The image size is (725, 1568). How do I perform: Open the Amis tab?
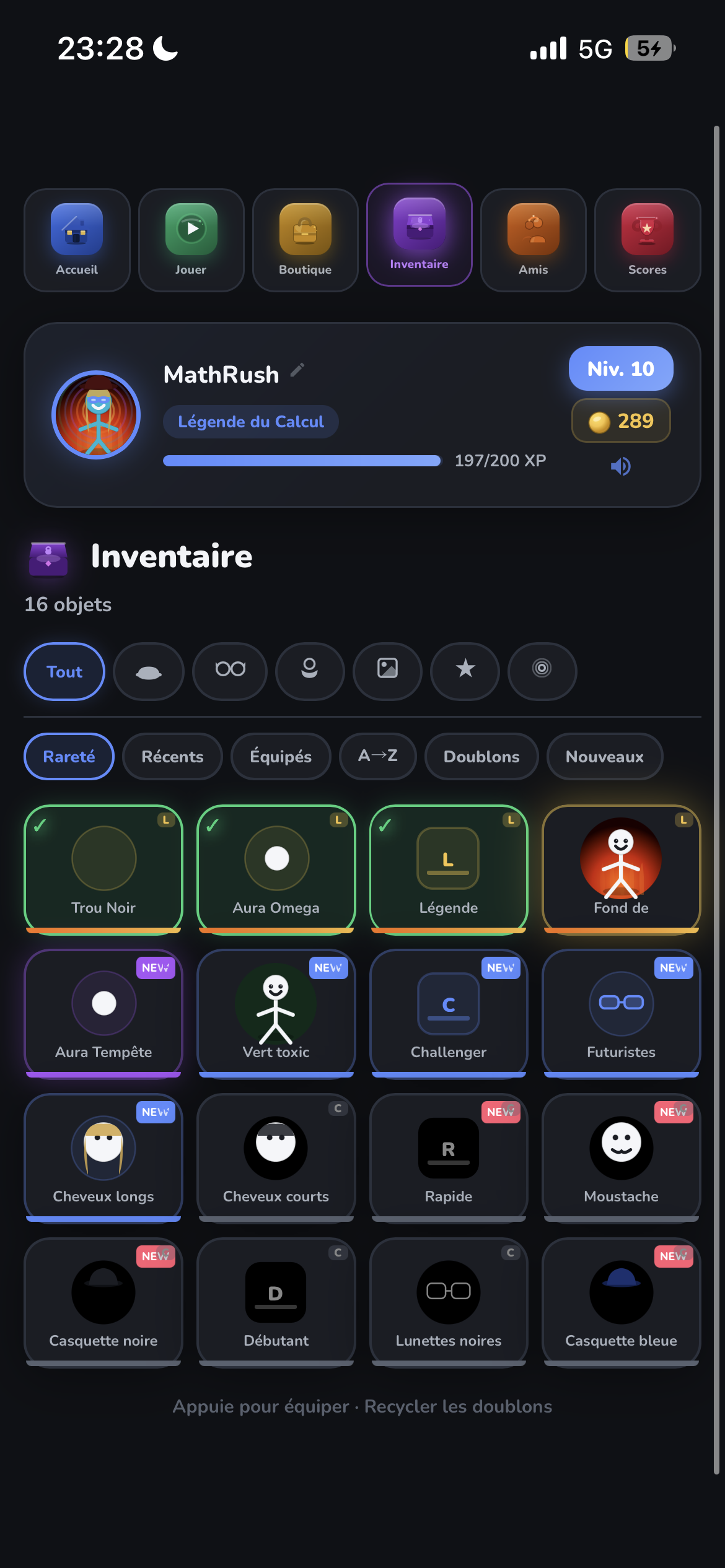533,240
